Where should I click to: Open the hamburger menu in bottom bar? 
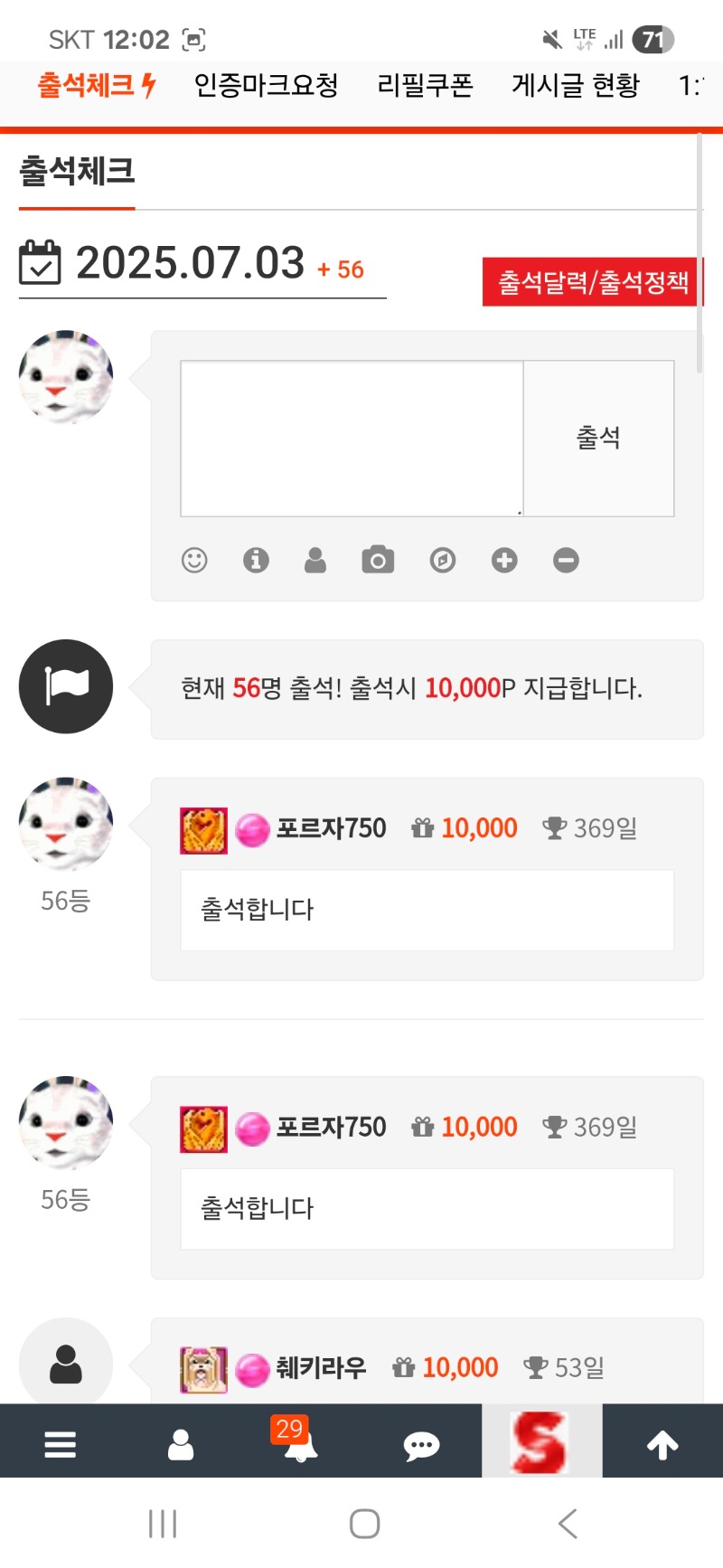coord(60,1444)
